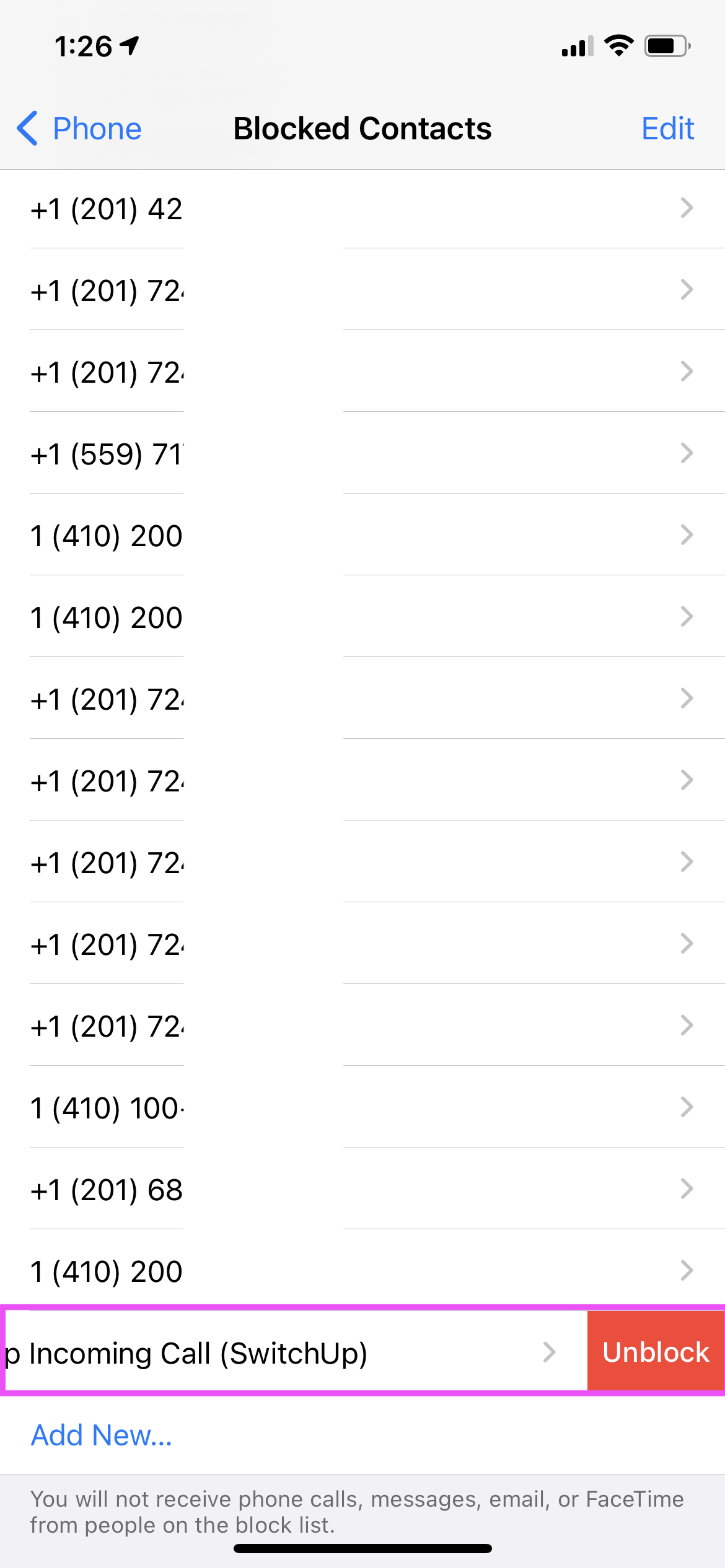Screen dimensions: 725x1568
Task: Open the Incoming Call (SwitchUp) entry
Action: click(294, 1352)
